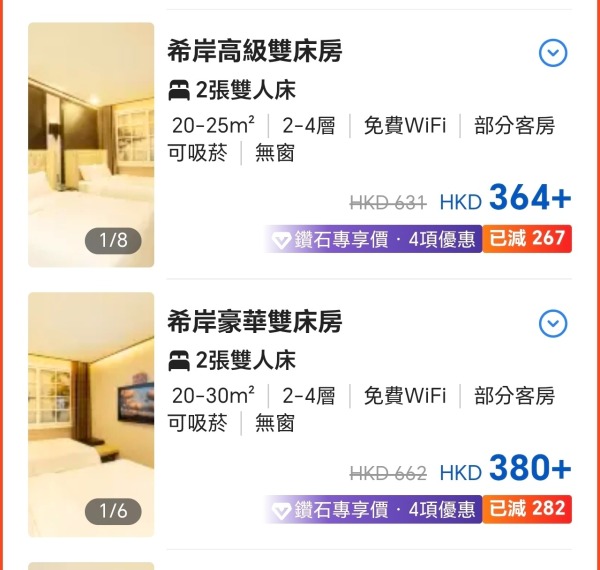This screenshot has width=600, height=570.
Task: Expand details for 希岸高級雙床房
Action: (553, 53)
